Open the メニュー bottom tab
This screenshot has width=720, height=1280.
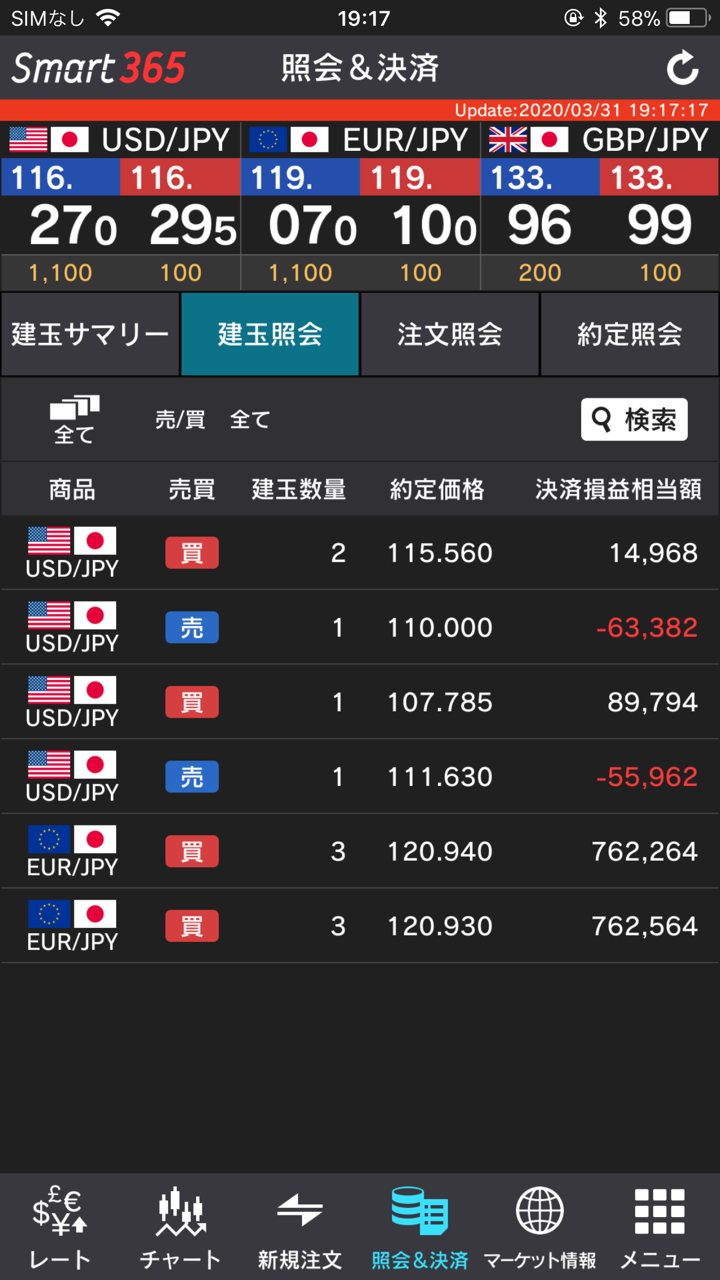660,1228
